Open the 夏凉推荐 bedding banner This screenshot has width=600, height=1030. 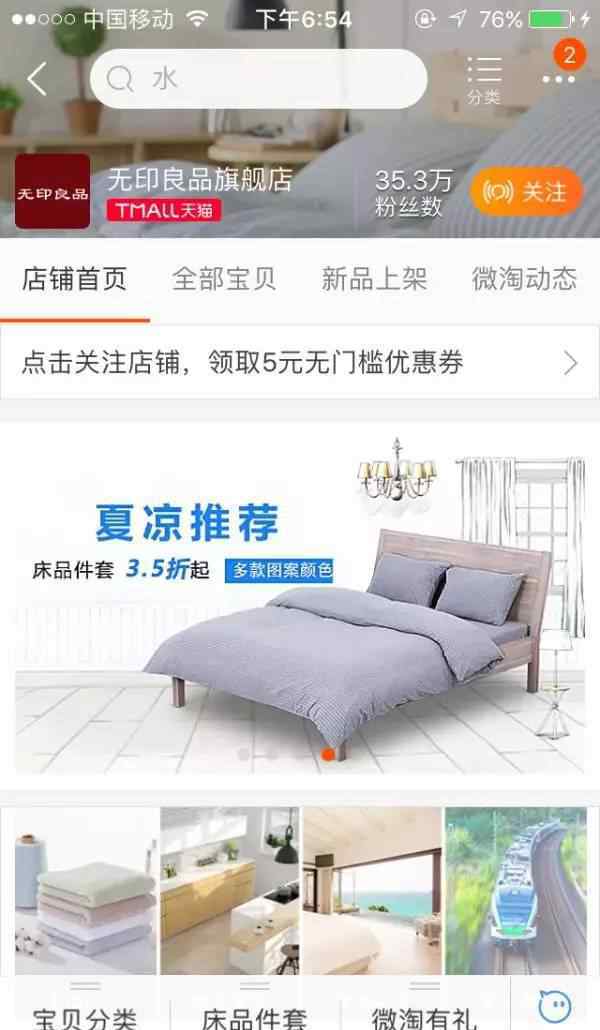point(300,604)
